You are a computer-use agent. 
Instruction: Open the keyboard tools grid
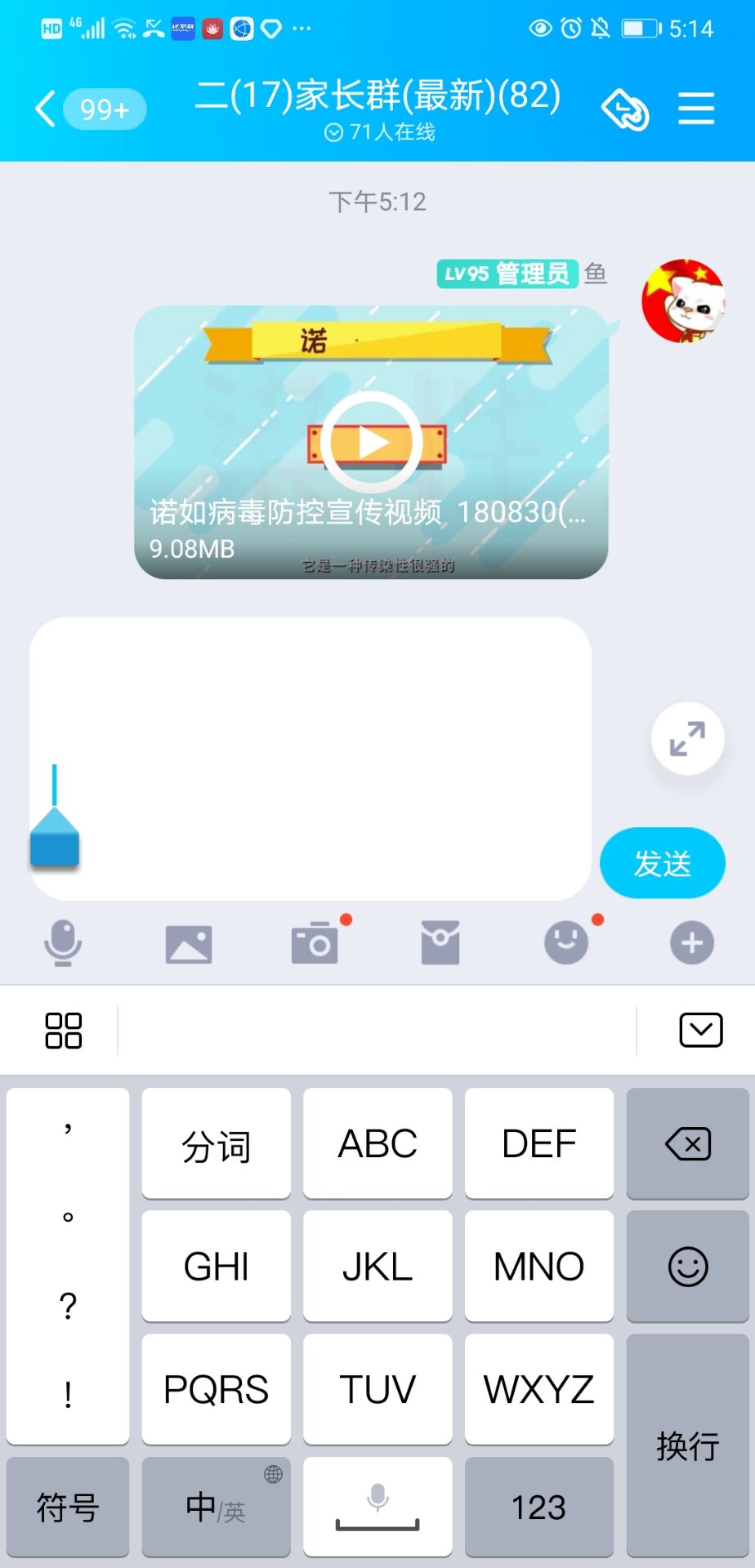pyautogui.click(x=63, y=1031)
